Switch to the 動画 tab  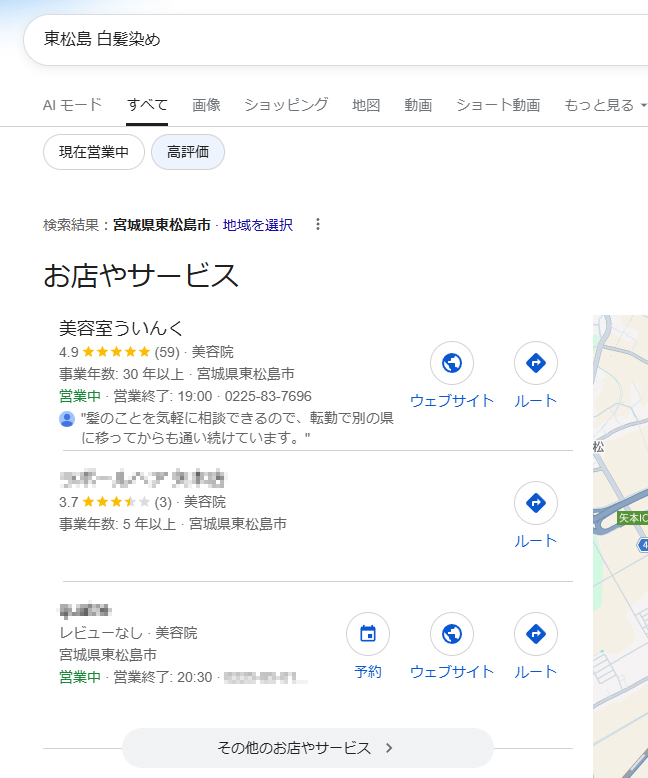[x=418, y=105]
